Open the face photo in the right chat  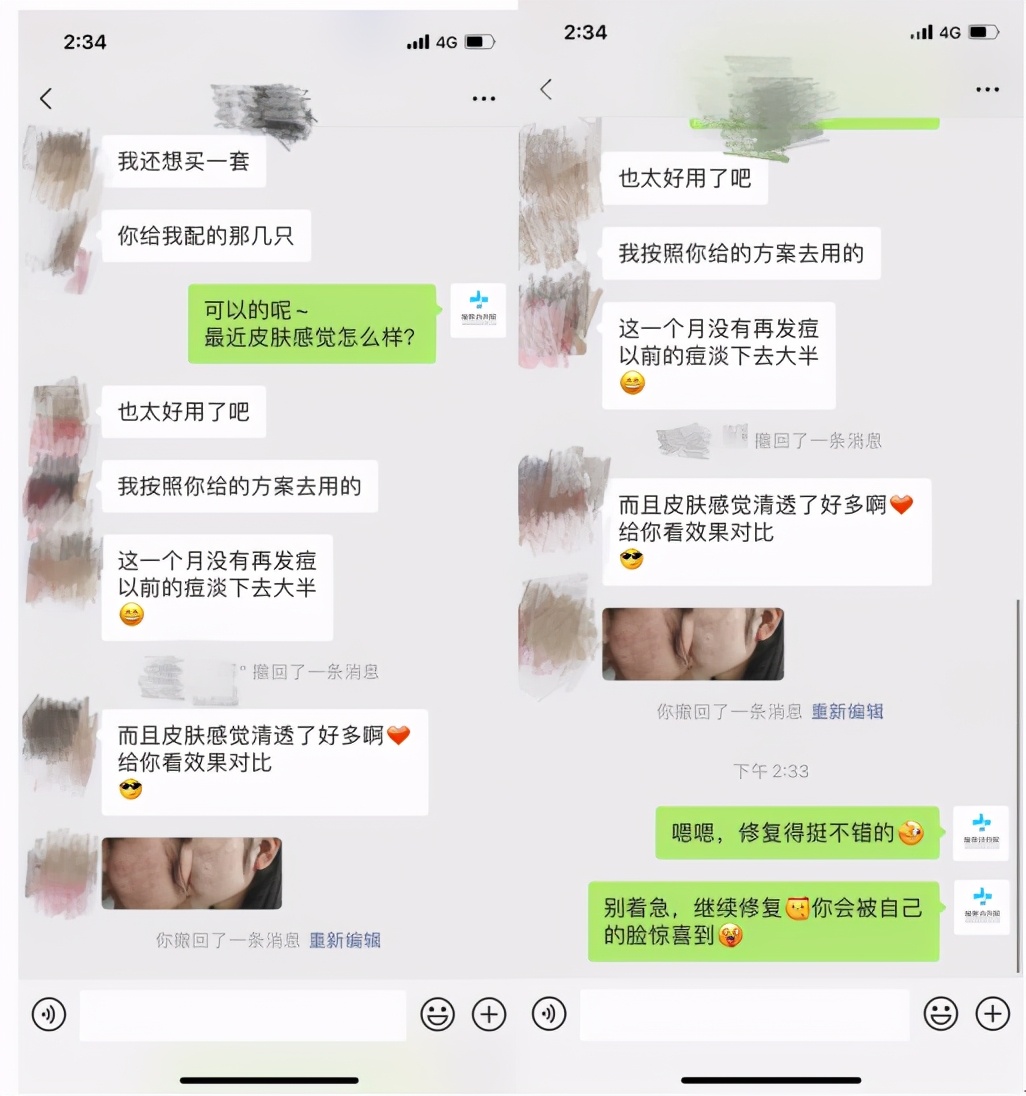click(x=692, y=645)
